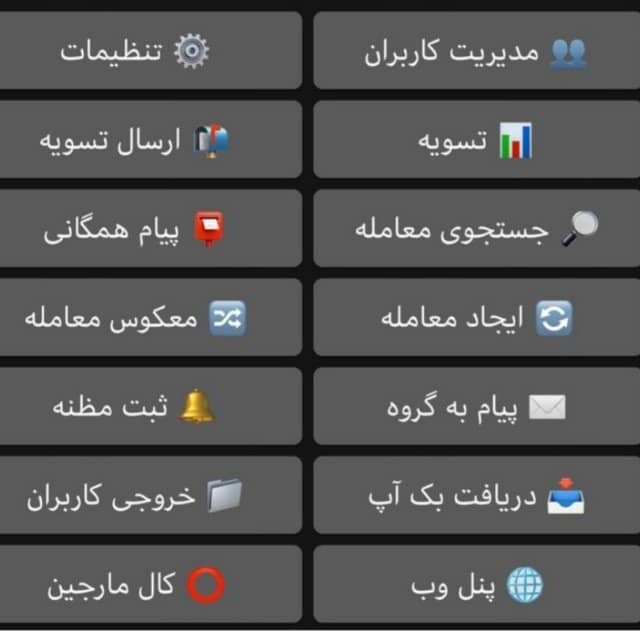Open پنل وب web panel
This screenshot has height=640, width=640.
point(476,585)
